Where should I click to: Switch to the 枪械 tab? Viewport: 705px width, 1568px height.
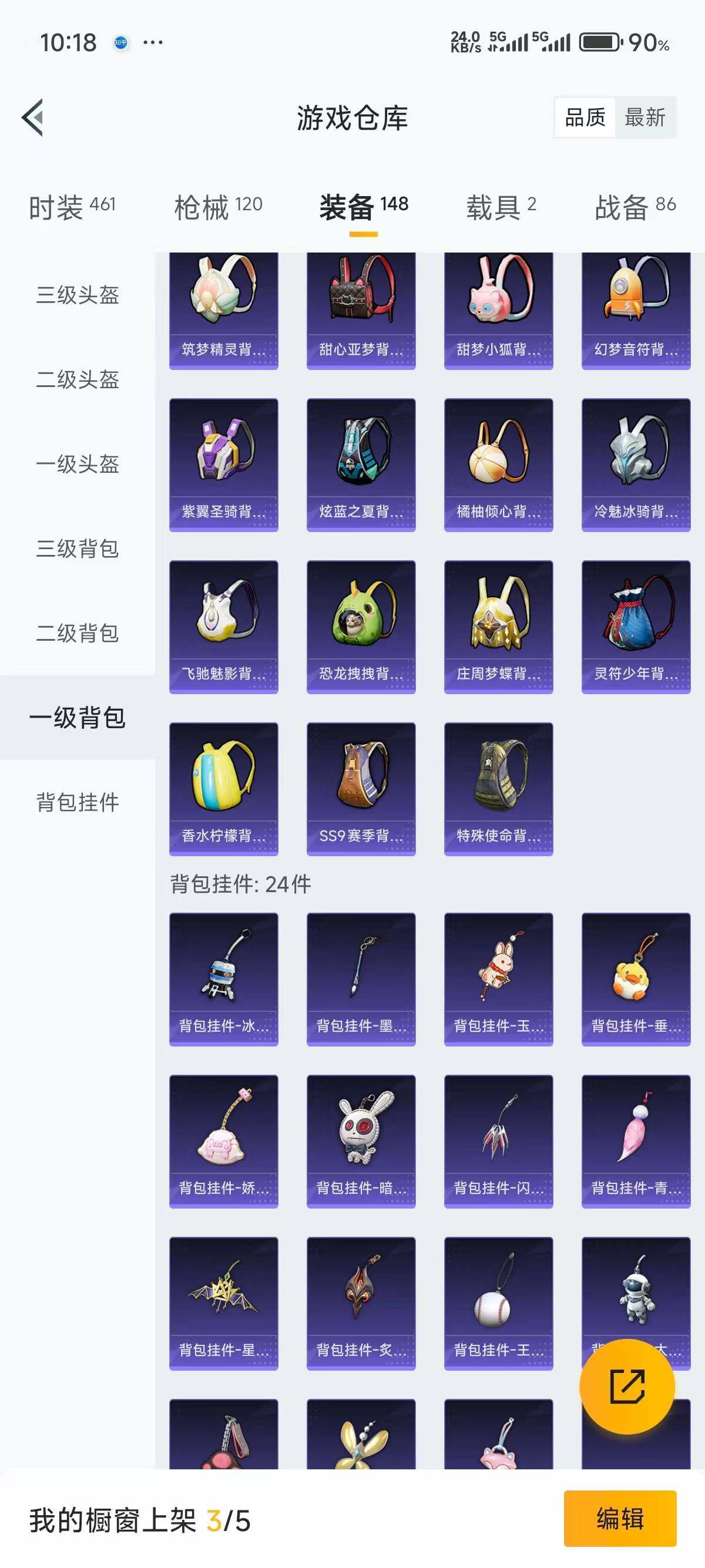[x=207, y=207]
